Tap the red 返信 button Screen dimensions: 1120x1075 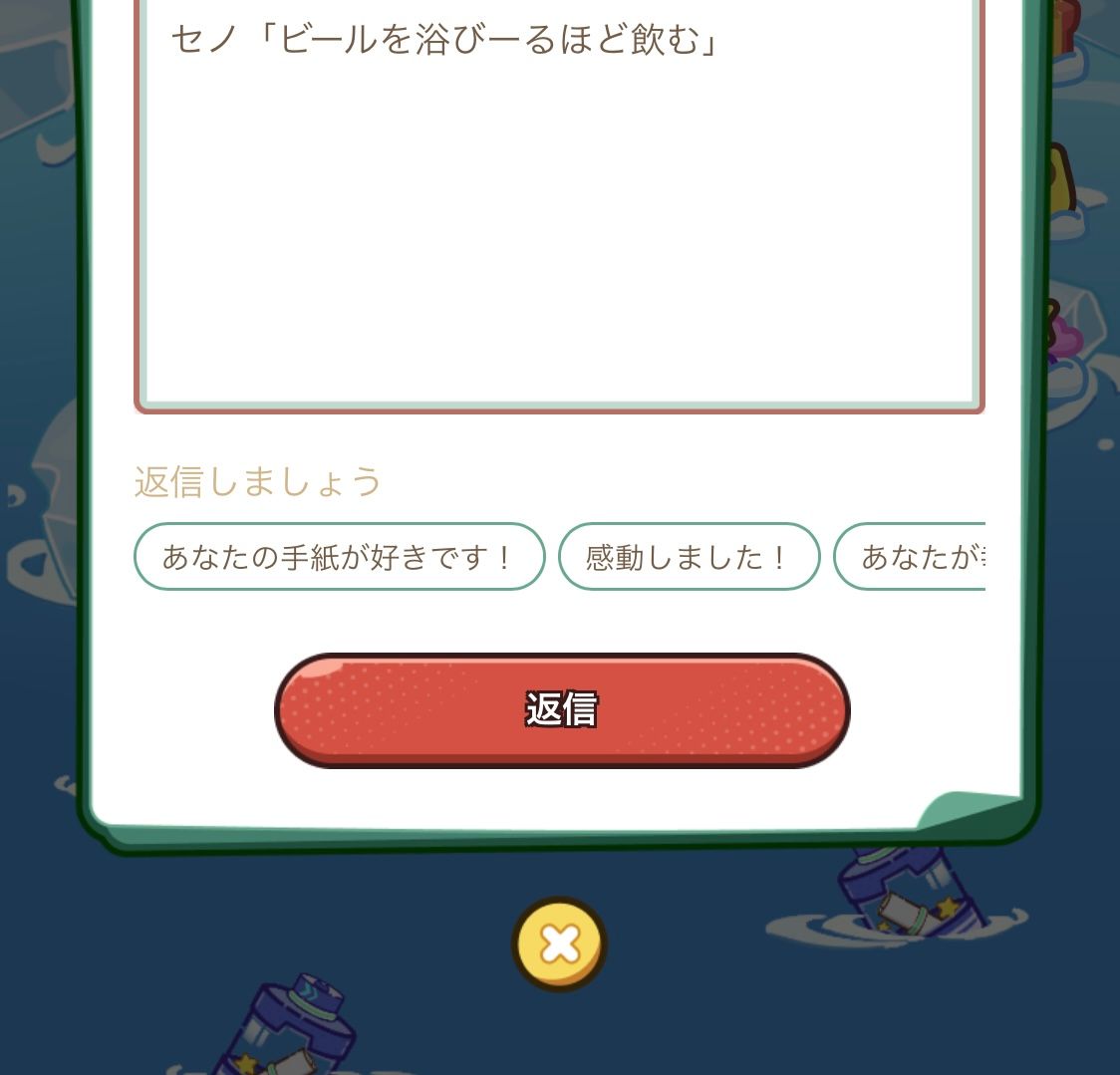(x=561, y=710)
